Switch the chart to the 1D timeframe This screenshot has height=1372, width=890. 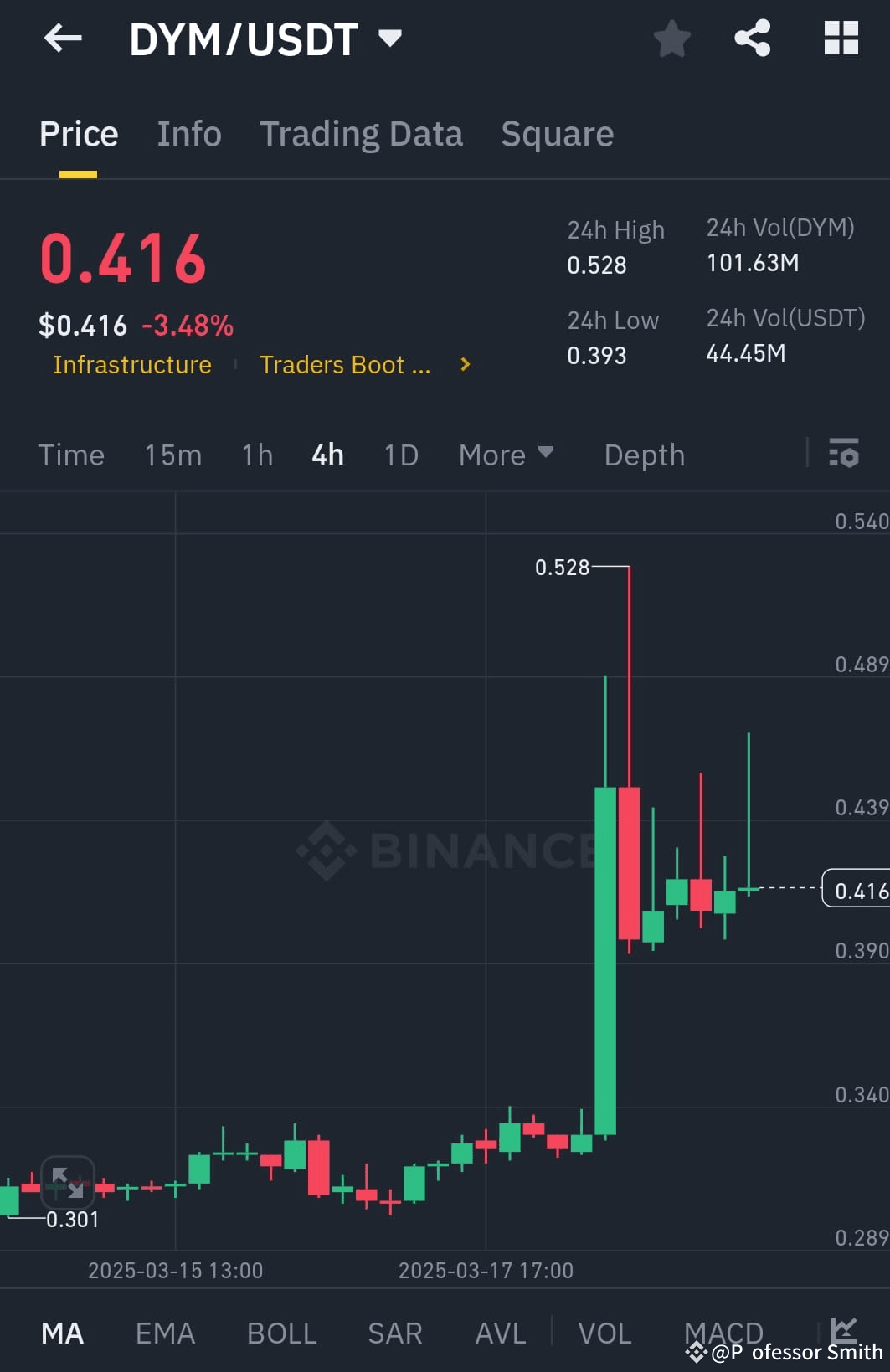pos(400,455)
